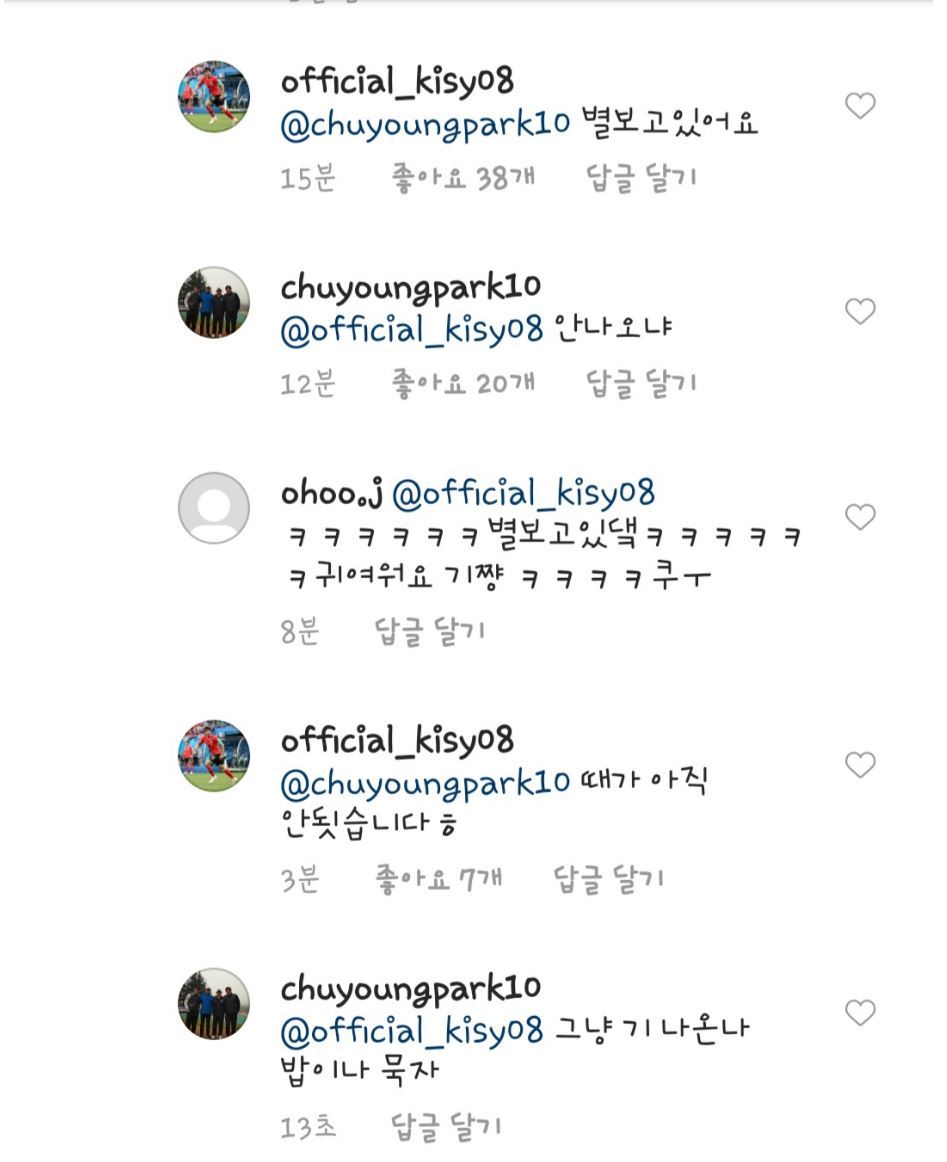Viewport: 947px width, 1162px height.
Task: View the 좋아요 38개 likes list
Action: pos(463,179)
